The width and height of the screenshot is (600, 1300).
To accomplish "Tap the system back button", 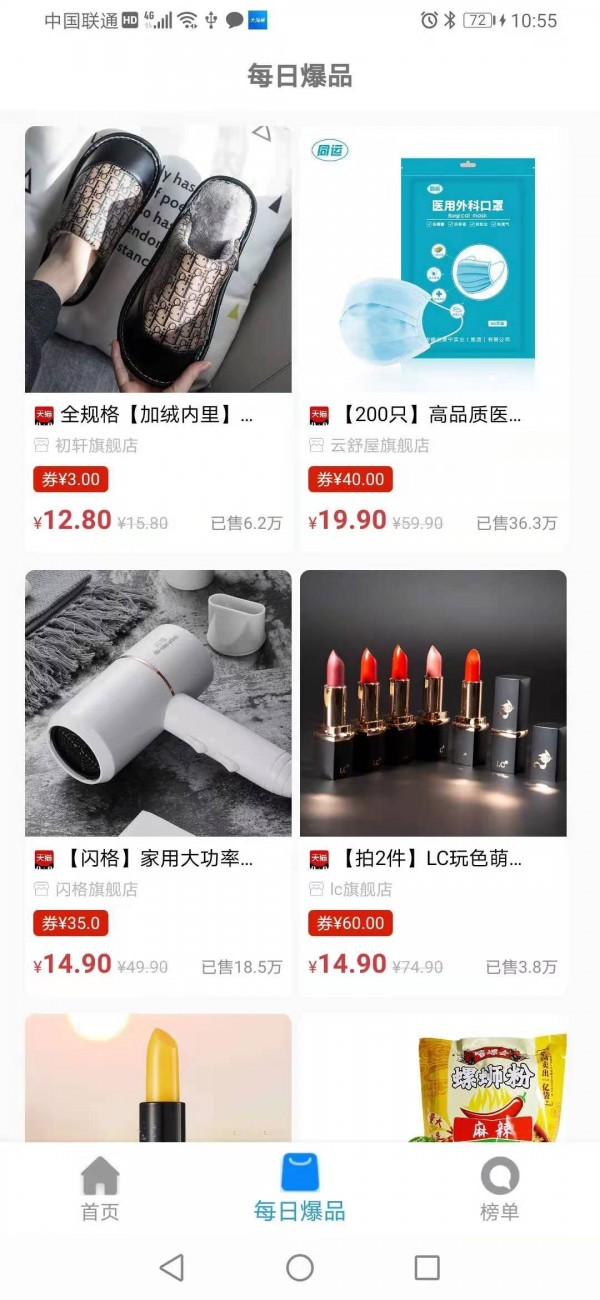I will [x=172, y=1268].
